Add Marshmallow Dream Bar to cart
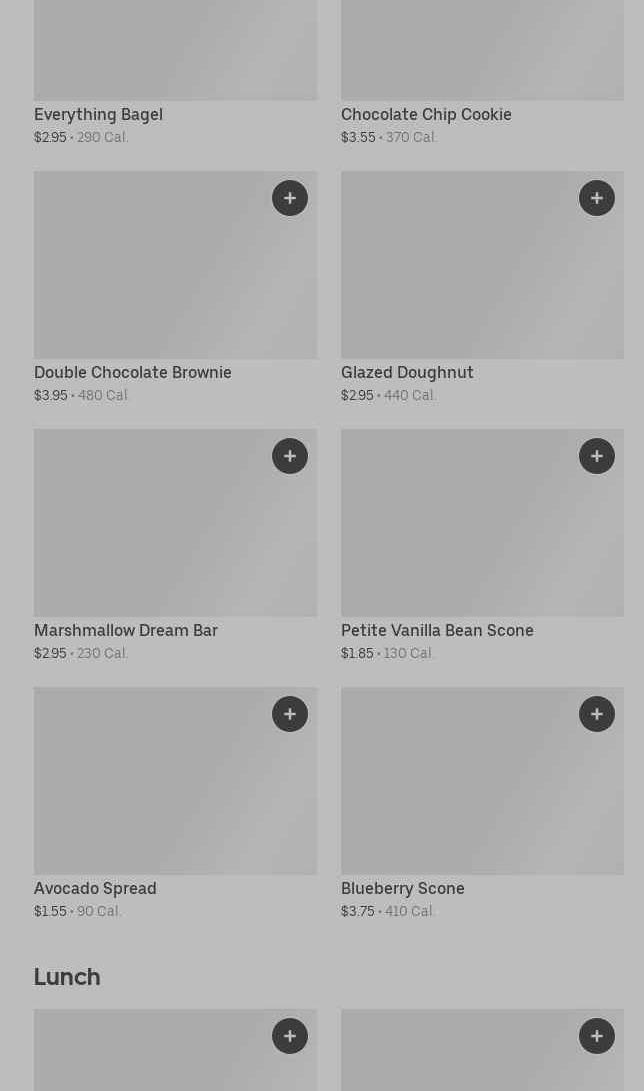The height and width of the screenshot is (1091, 644). pos(290,456)
